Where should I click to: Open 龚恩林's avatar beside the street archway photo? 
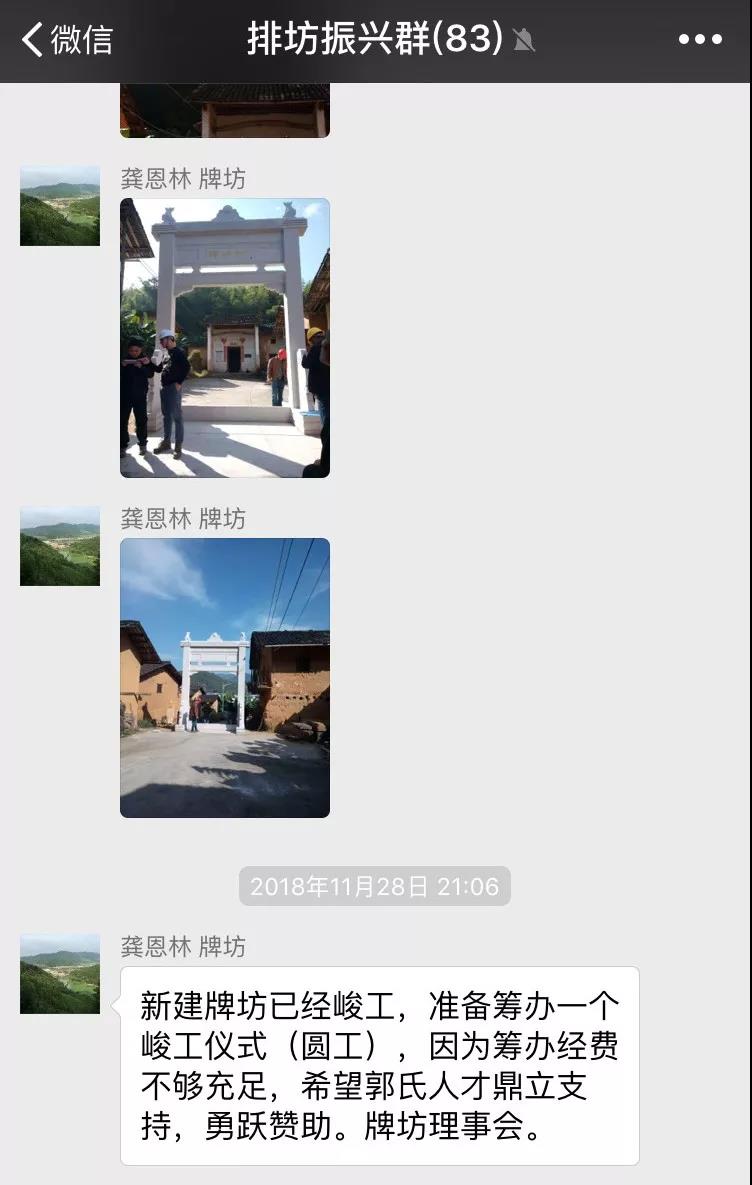point(60,546)
